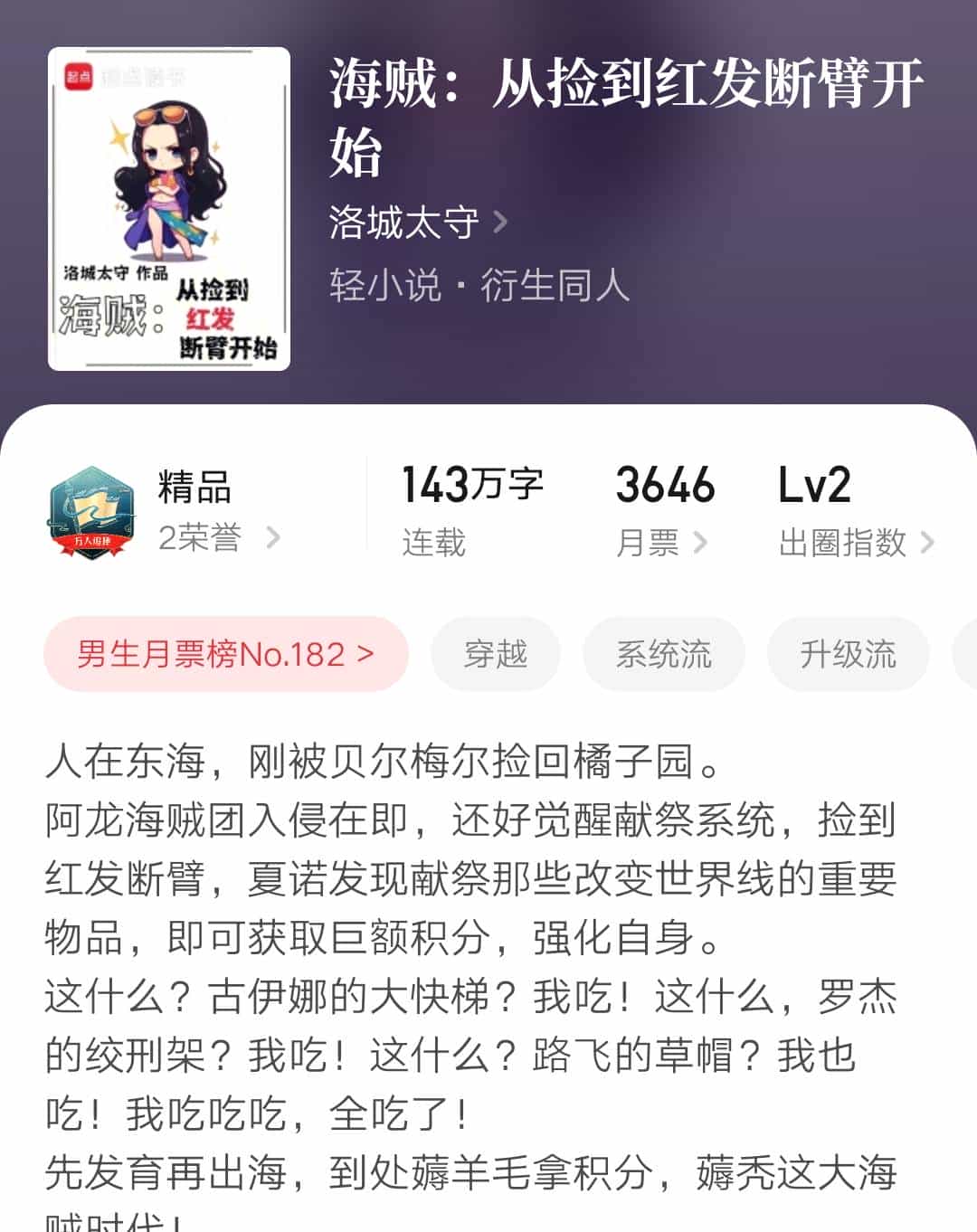This screenshot has width=977, height=1232.
Task: Select the 系统流 tag
Action: click(x=665, y=653)
